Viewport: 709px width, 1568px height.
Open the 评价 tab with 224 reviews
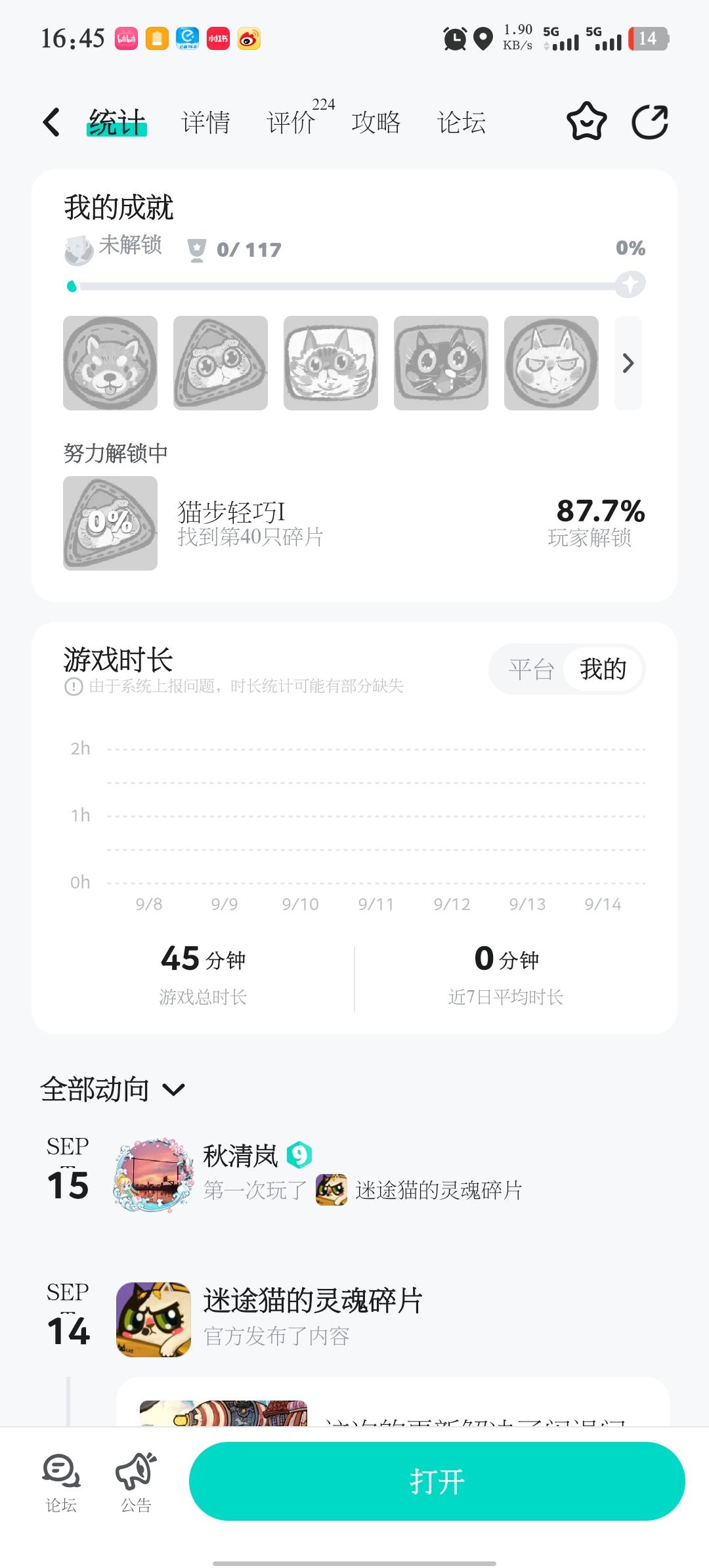tap(291, 123)
